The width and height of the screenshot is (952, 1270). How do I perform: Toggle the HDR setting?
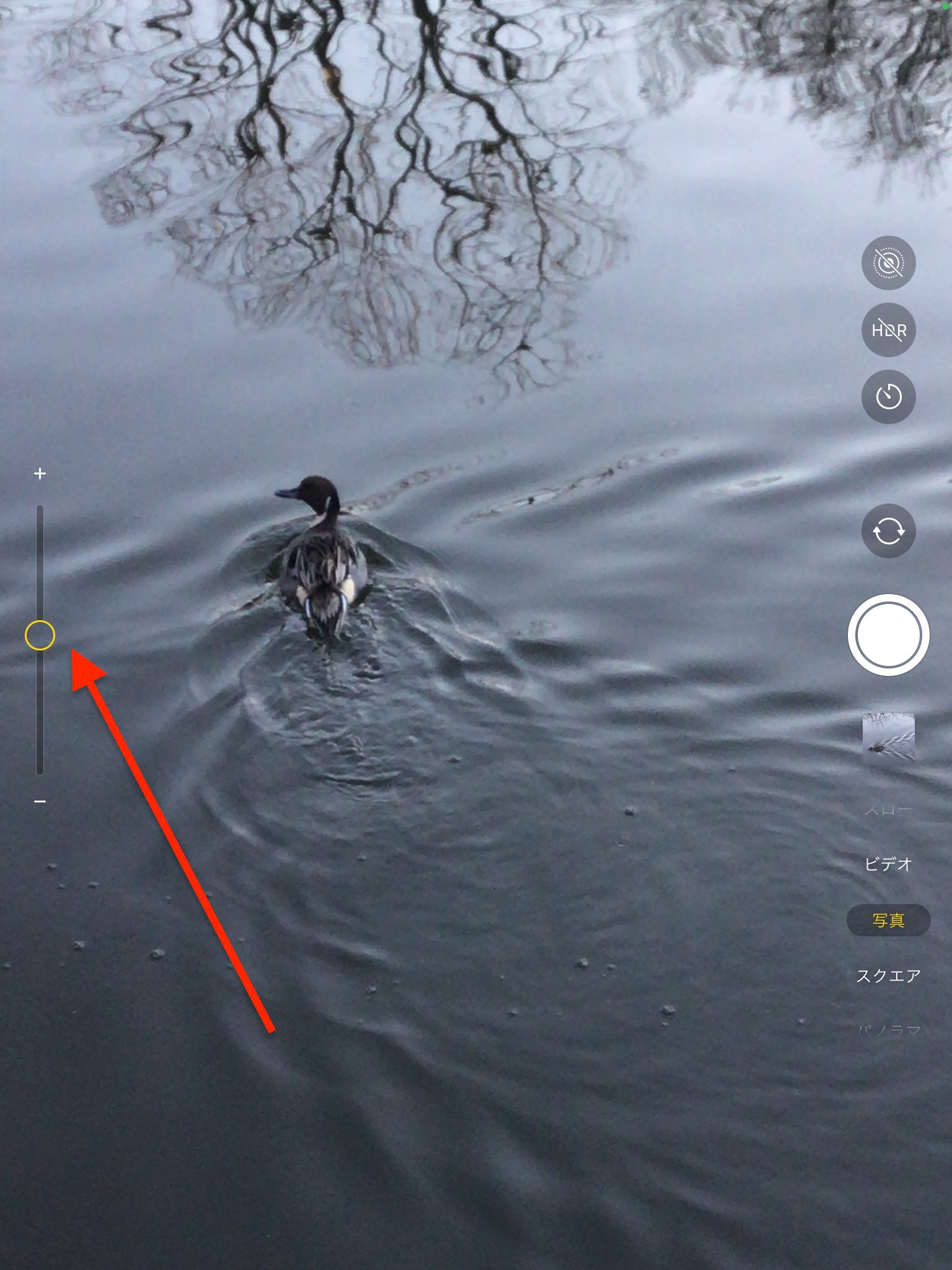888,330
